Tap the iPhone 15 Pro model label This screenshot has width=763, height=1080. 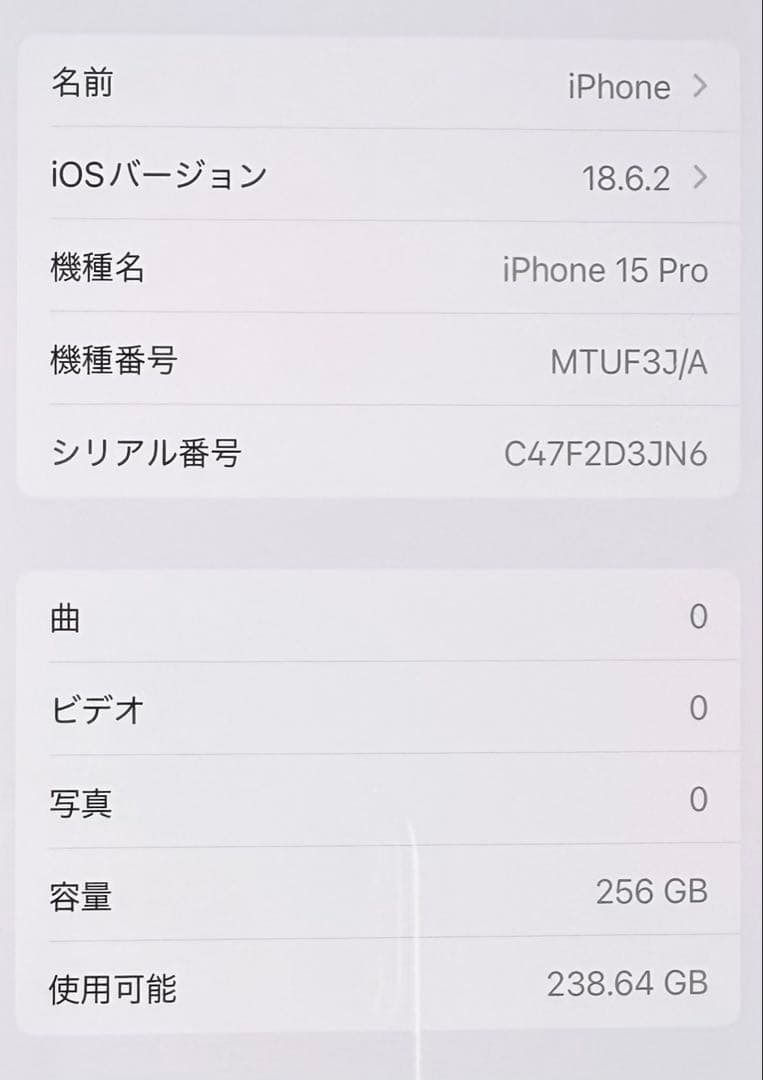[606, 268]
